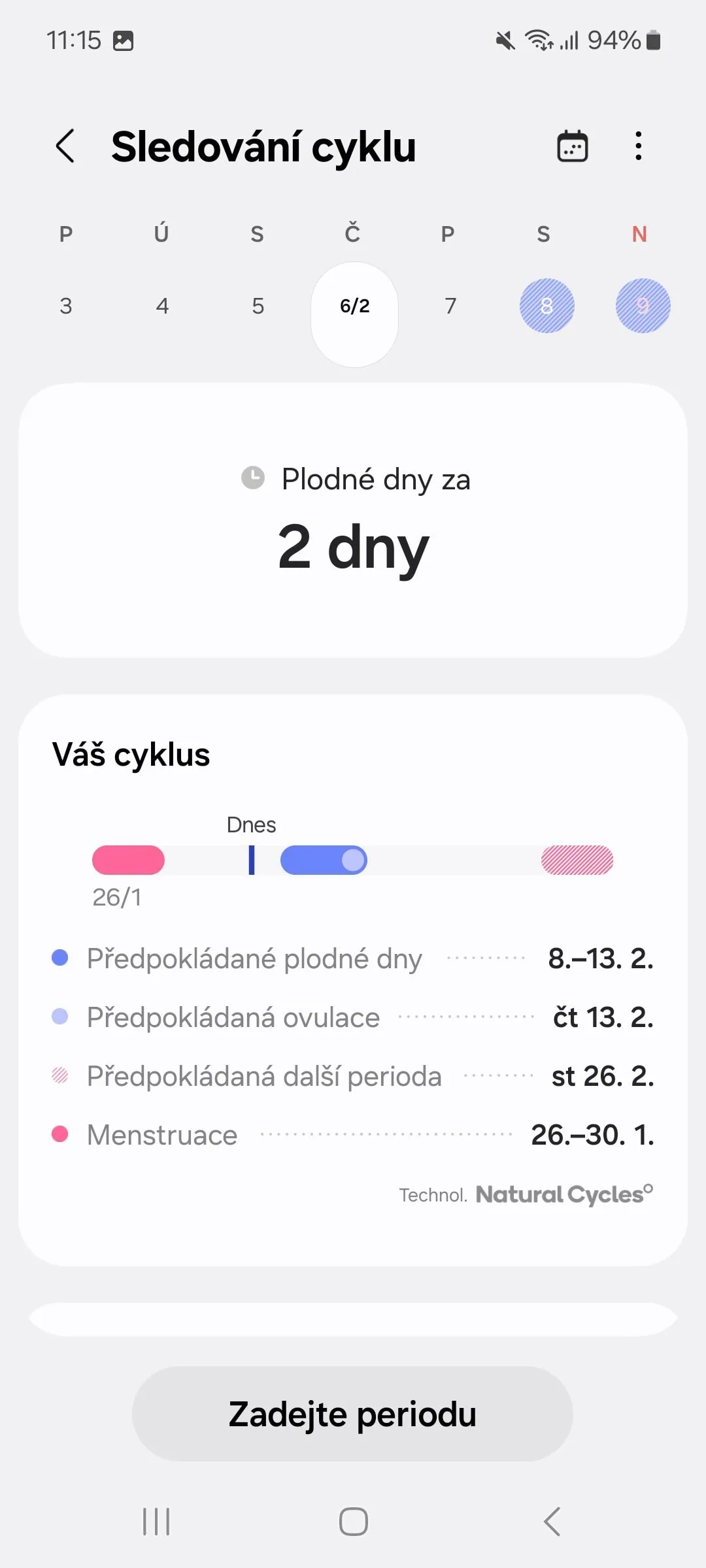Select day 5 in the week strip
The image size is (706, 1568).
pyautogui.click(x=258, y=306)
